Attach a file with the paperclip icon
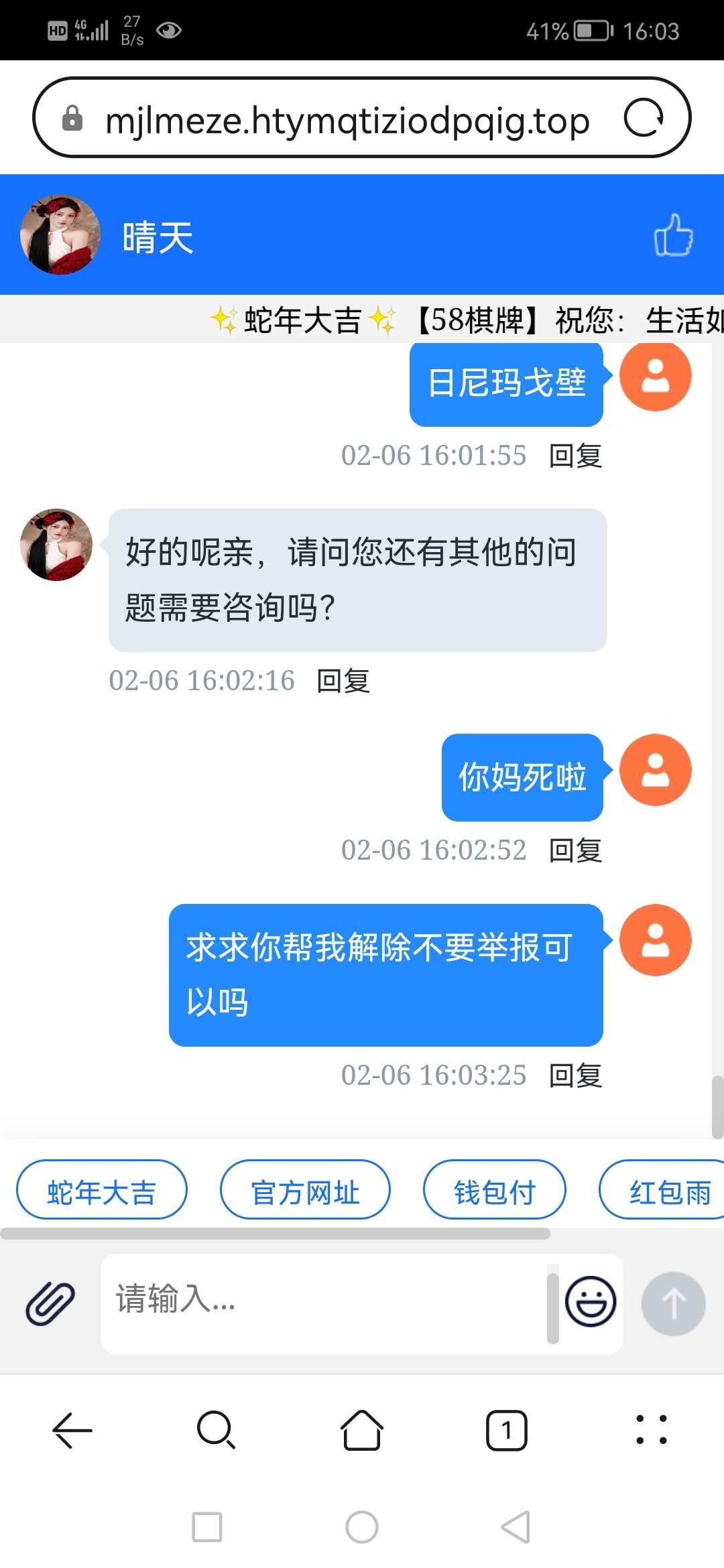This screenshot has height=1568, width=724. pyautogui.click(x=50, y=1303)
